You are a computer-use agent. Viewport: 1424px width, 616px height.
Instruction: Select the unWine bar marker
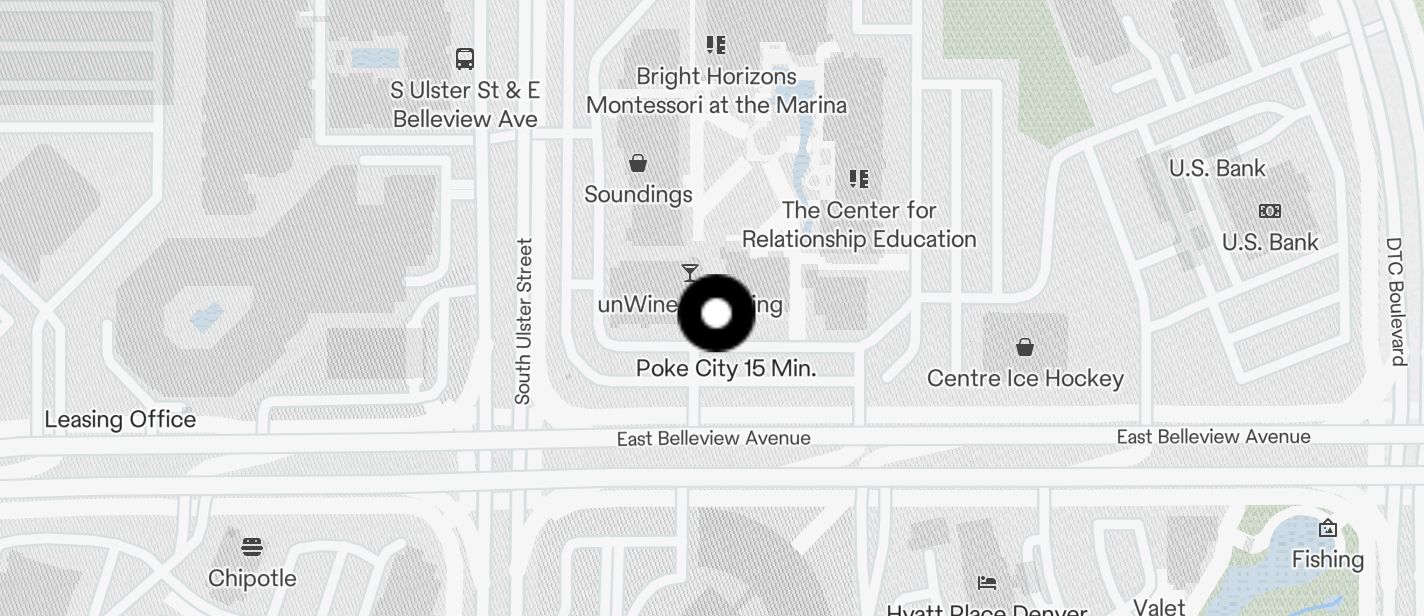click(689, 272)
